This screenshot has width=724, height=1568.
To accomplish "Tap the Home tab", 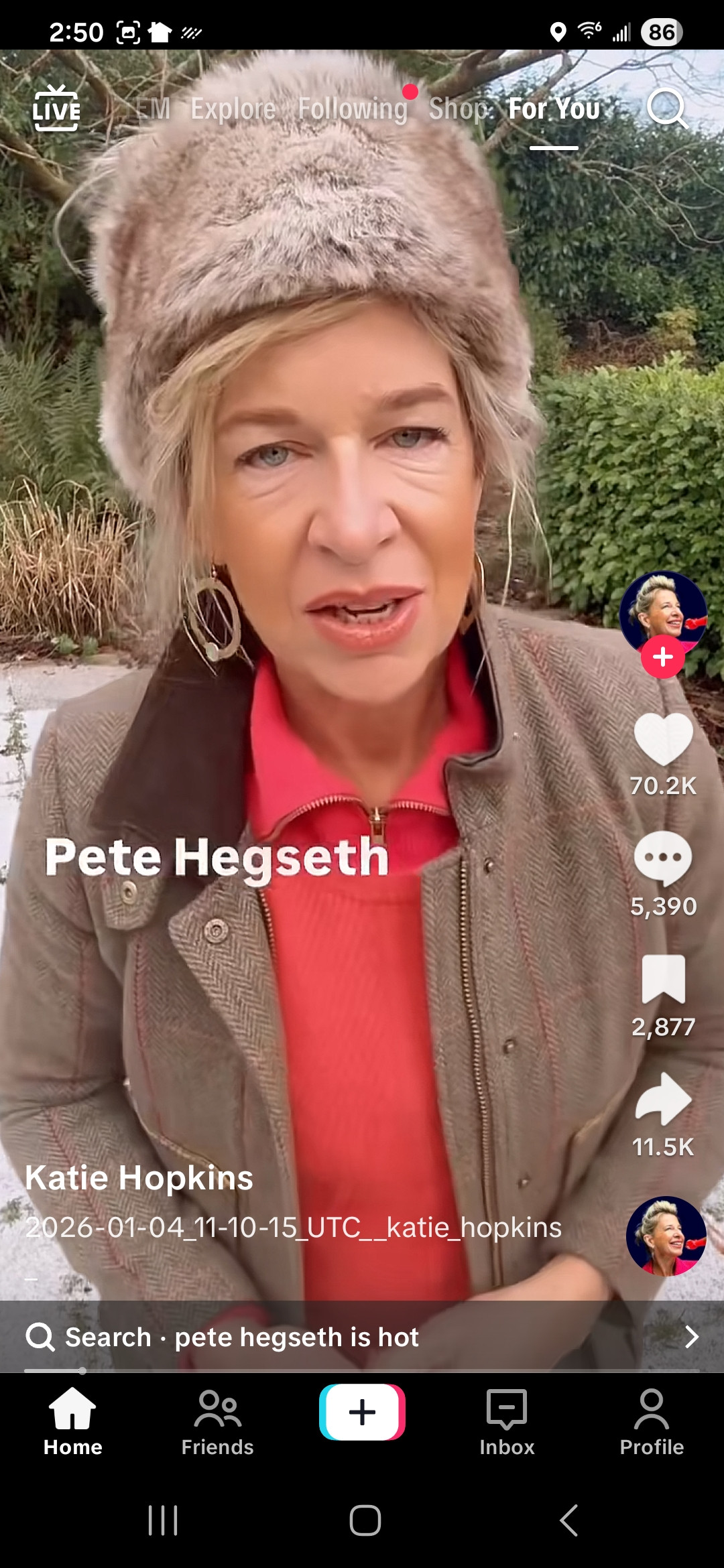I will click(72, 1422).
